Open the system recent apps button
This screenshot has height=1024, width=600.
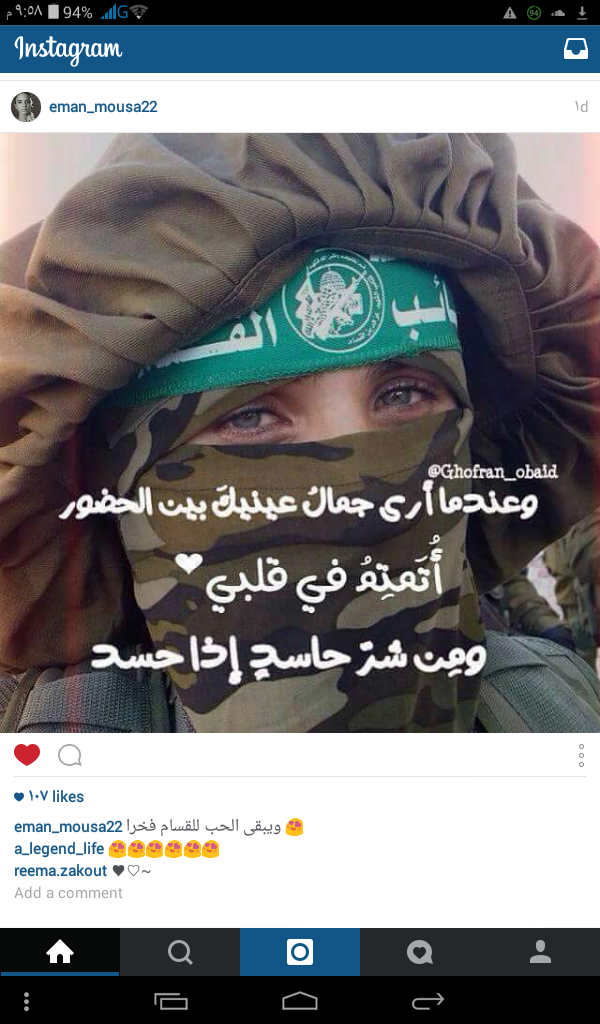171,1000
